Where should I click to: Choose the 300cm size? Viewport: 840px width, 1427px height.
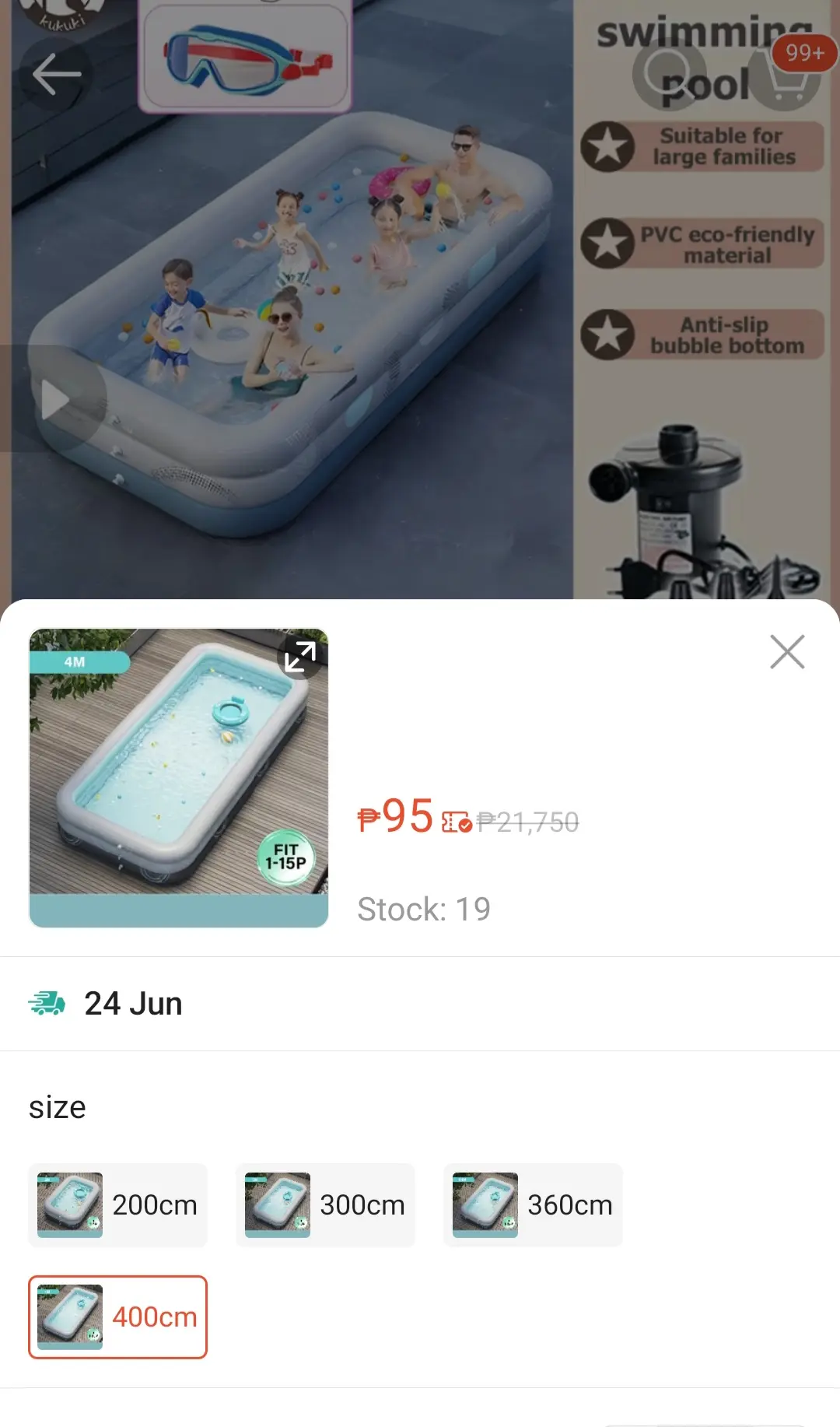point(325,1205)
